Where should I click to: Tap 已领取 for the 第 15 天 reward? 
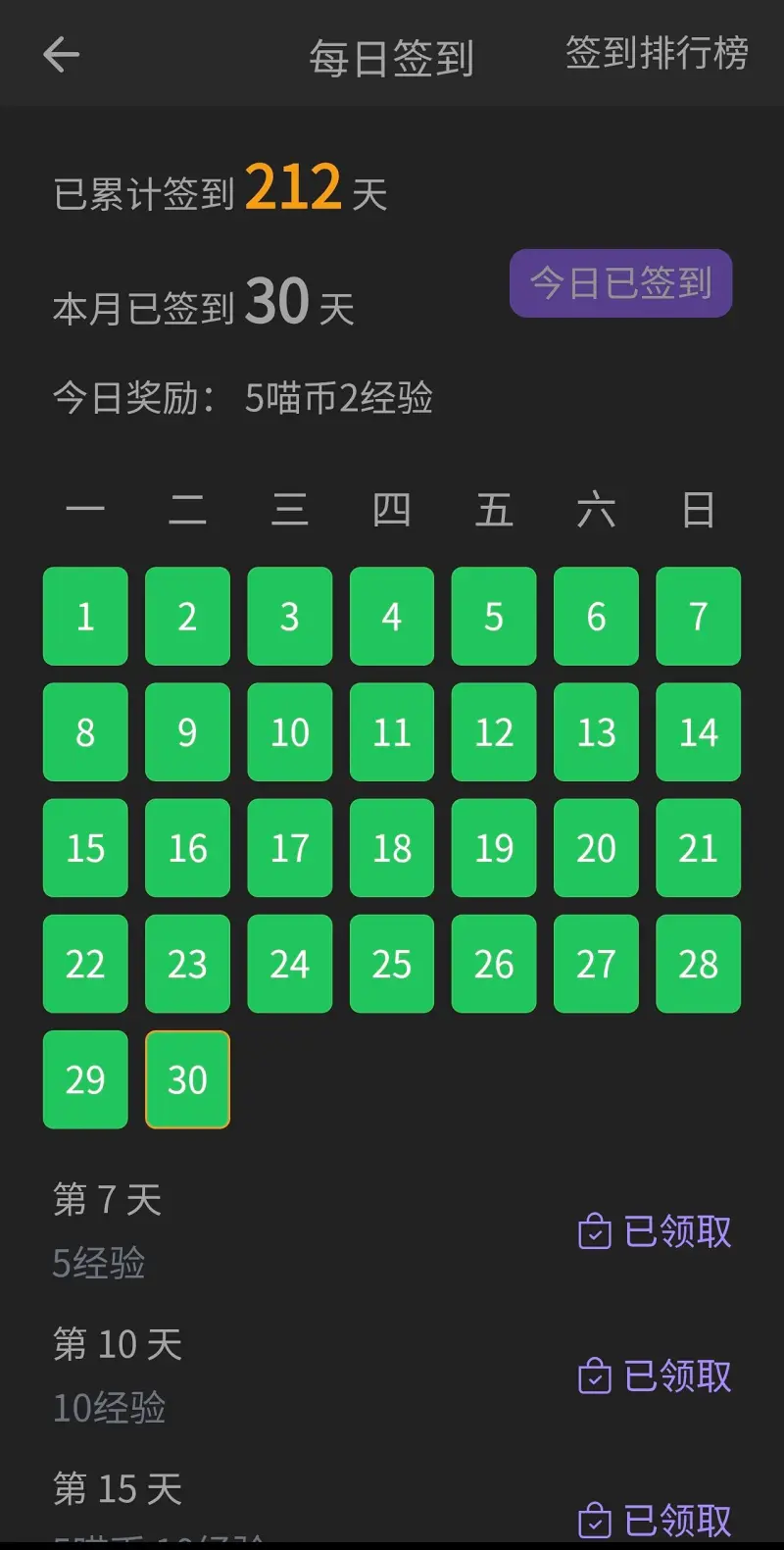(x=656, y=1520)
